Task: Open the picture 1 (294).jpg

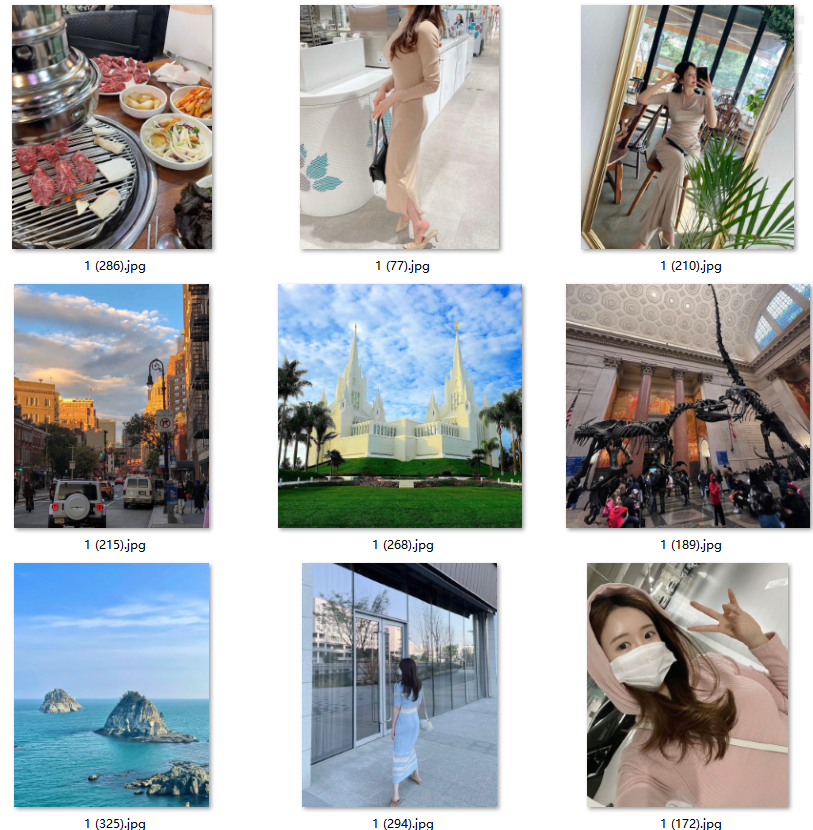Action: pyautogui.click(x=400, y=684)
